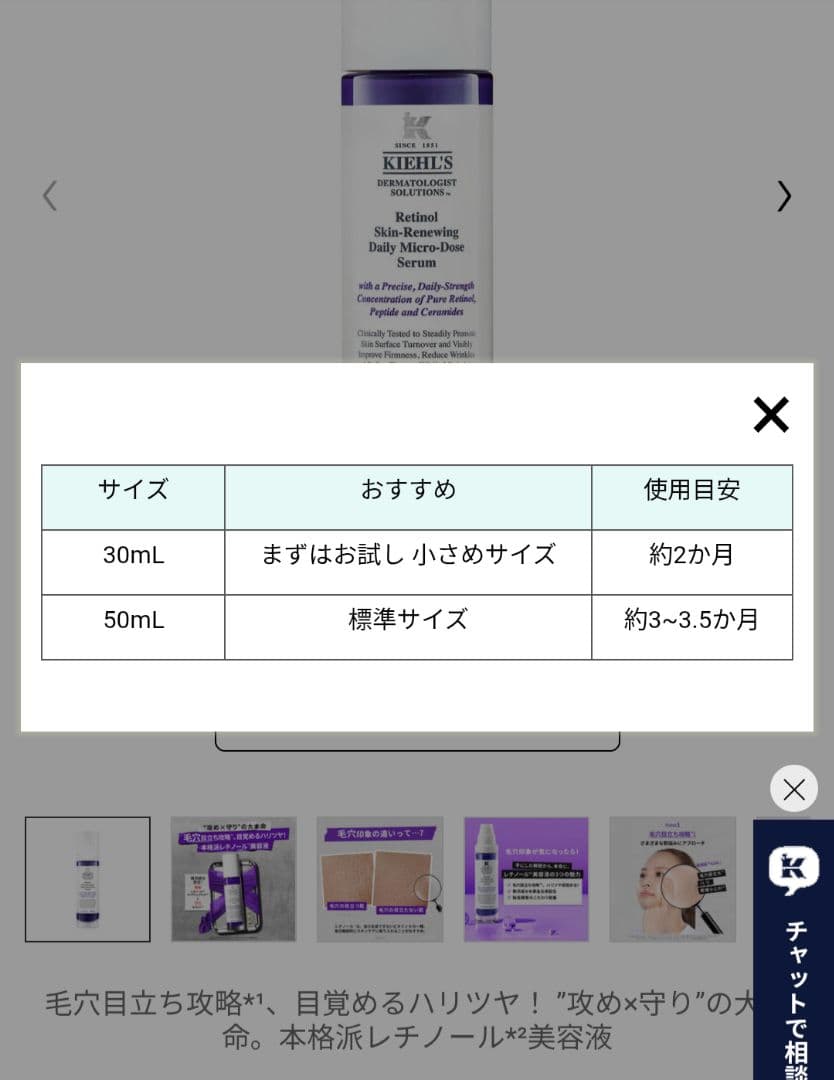The image size is (834, 1080).
Task: Select the right chevron on the carousel
Action: (784, 196)
